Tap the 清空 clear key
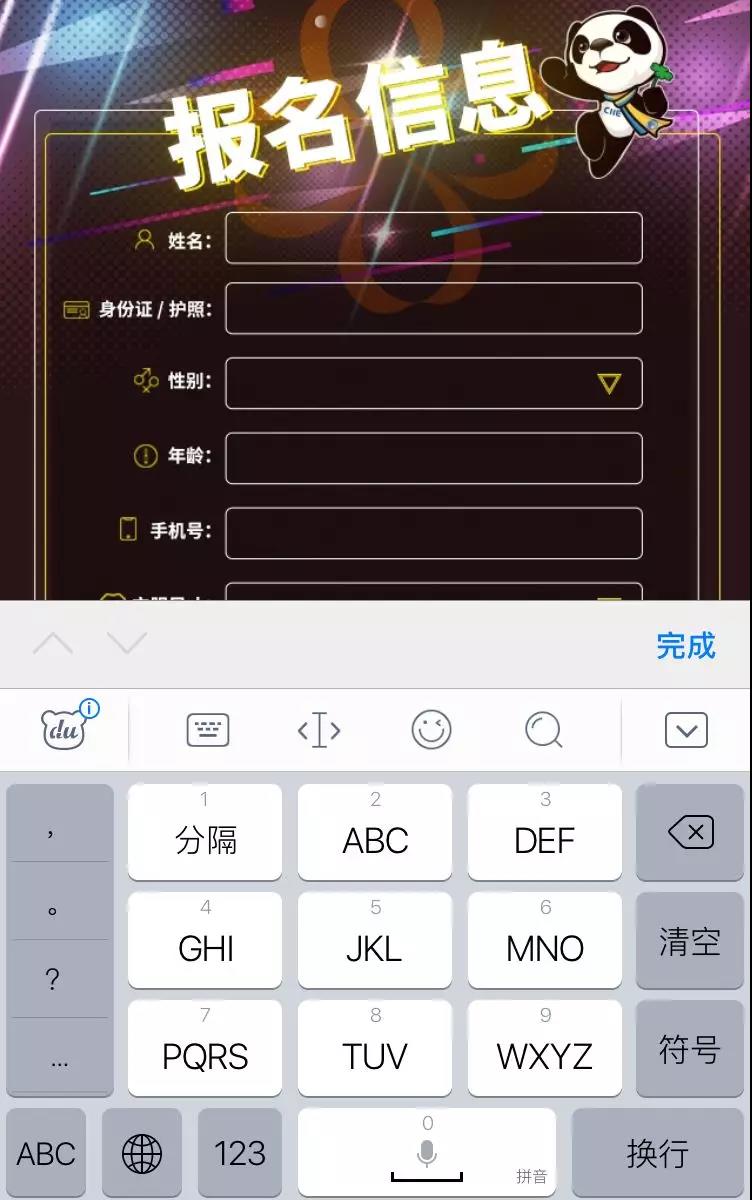The image size is (752, 1200). [x=690, y=941]
